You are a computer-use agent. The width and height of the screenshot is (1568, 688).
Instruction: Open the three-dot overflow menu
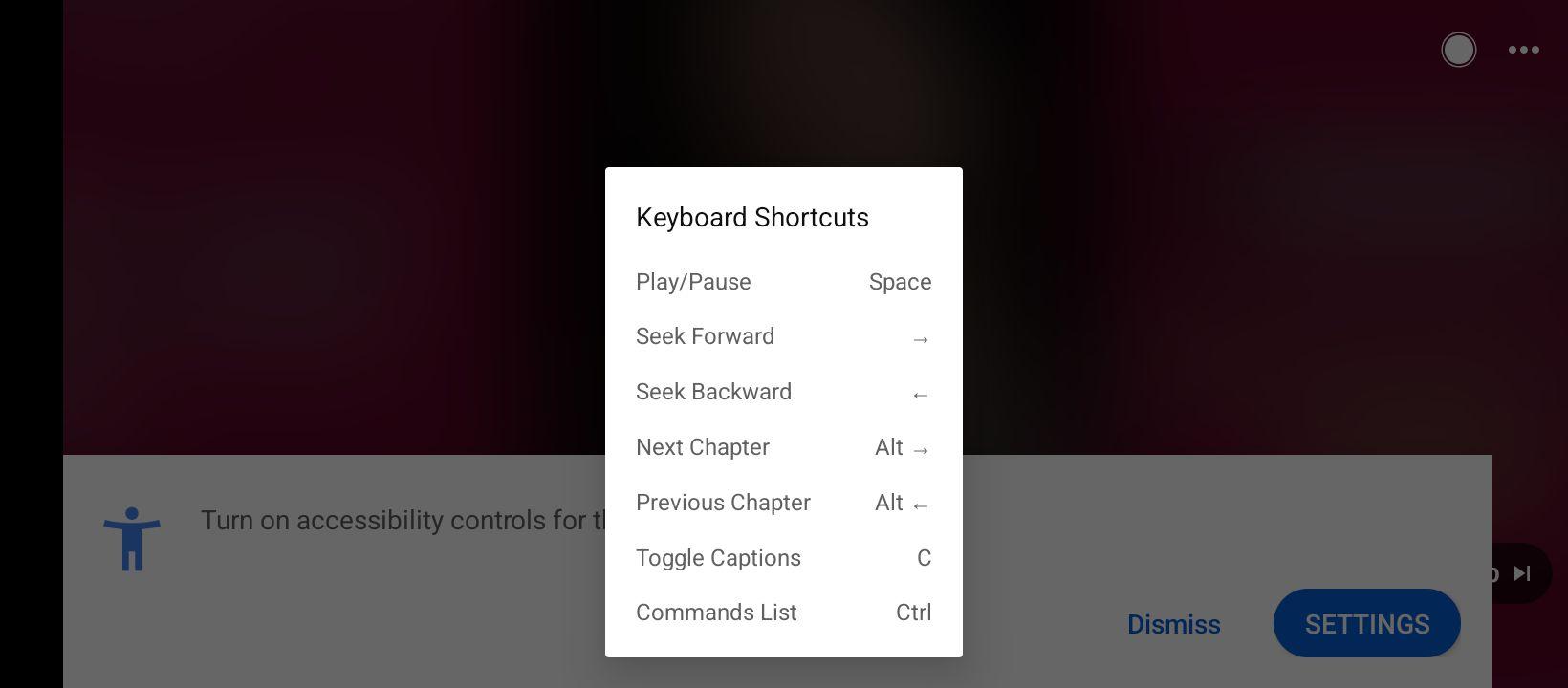(x=1523, y=50)
